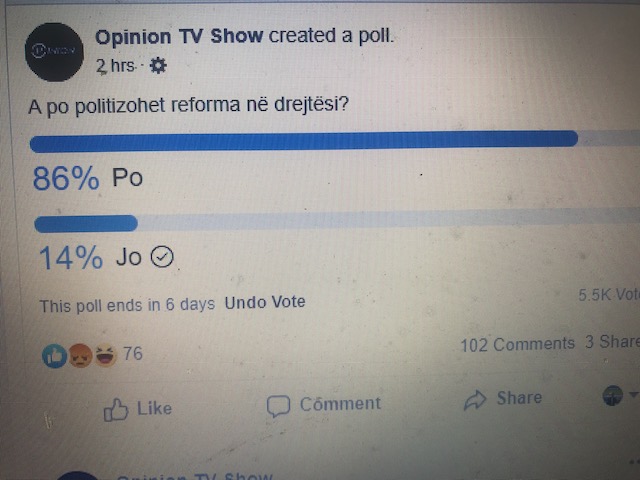Open the Opinion TV Show page name
Image resolution: width=640 pixels, height=480 pixels.
(x=179, y=37)
